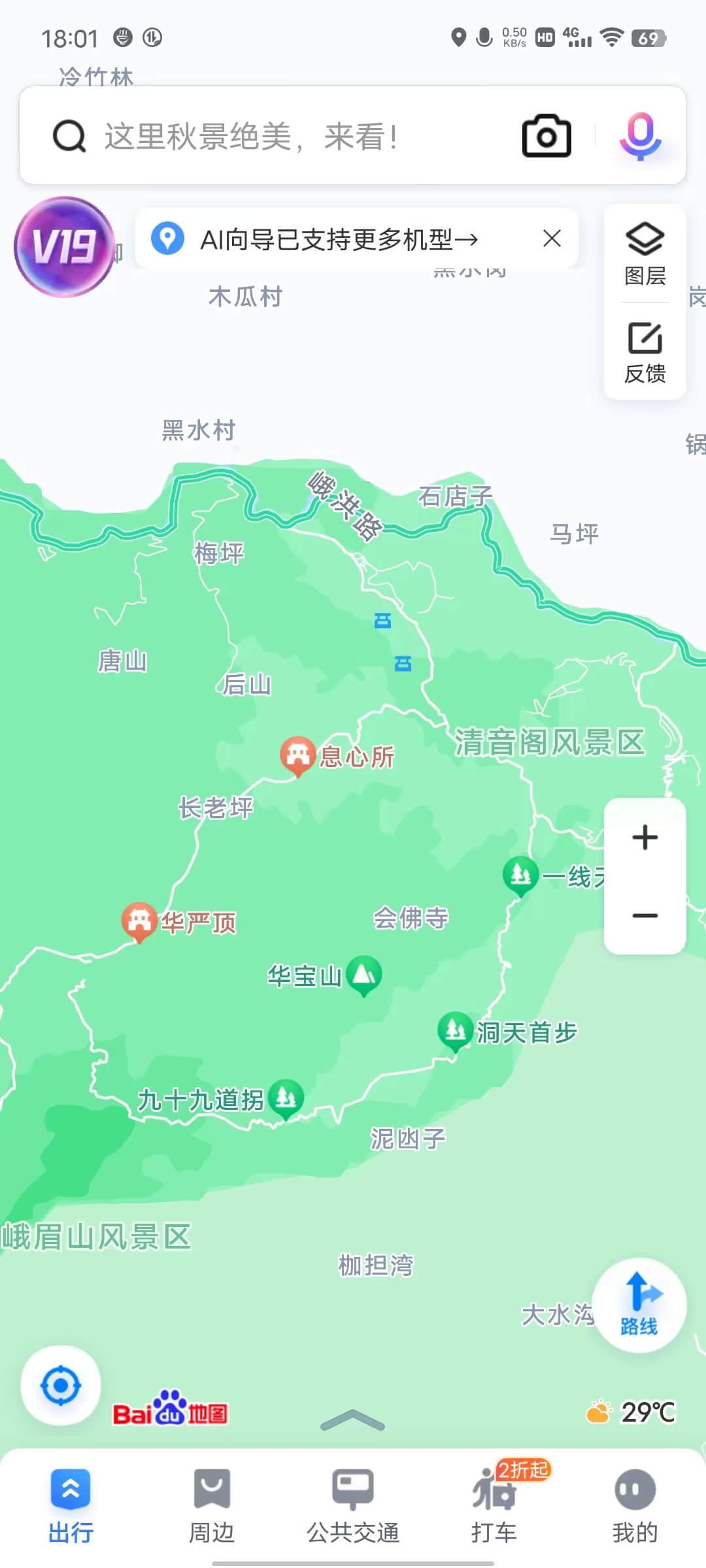
Task: Select the 息心所 map marker
Action: 298,755
